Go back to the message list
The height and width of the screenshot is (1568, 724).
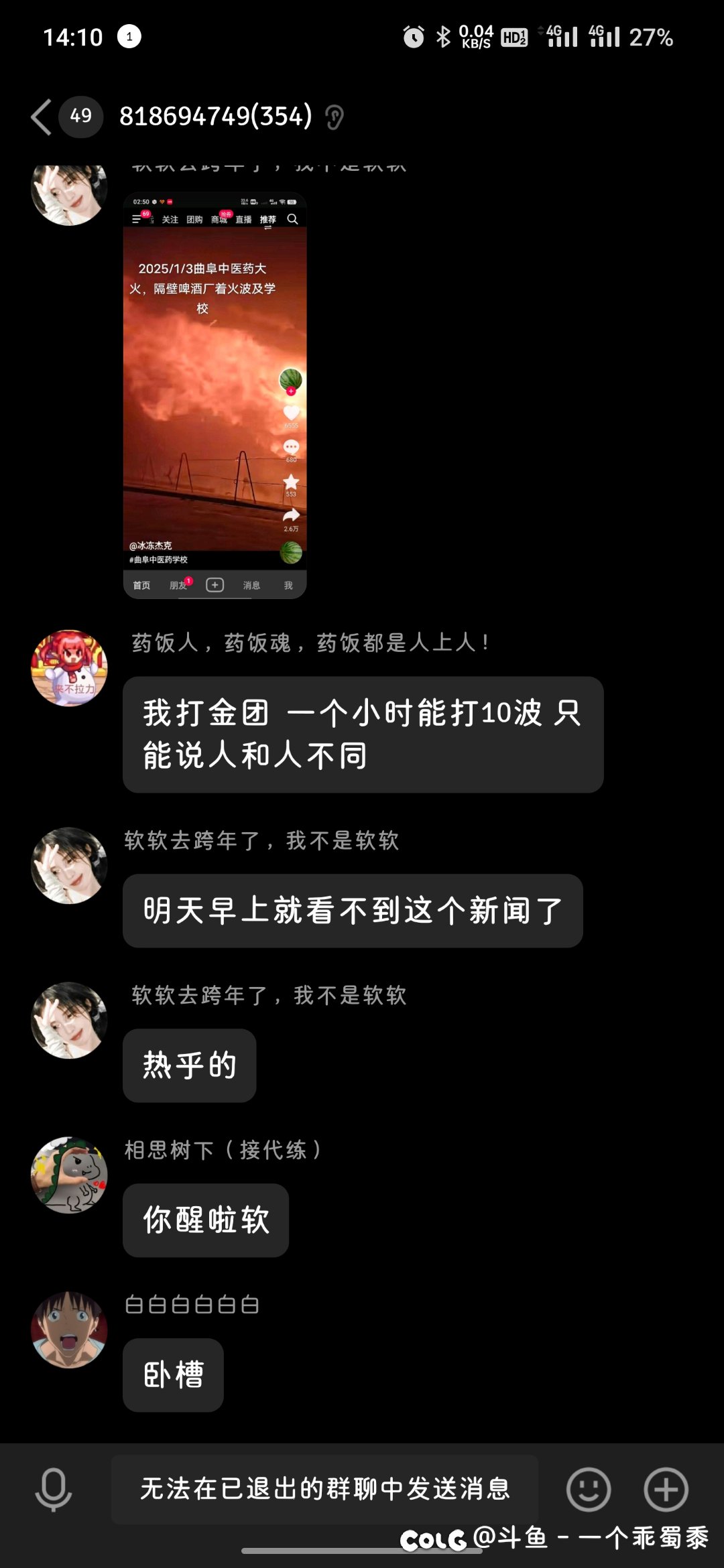(x=42, y=117)
